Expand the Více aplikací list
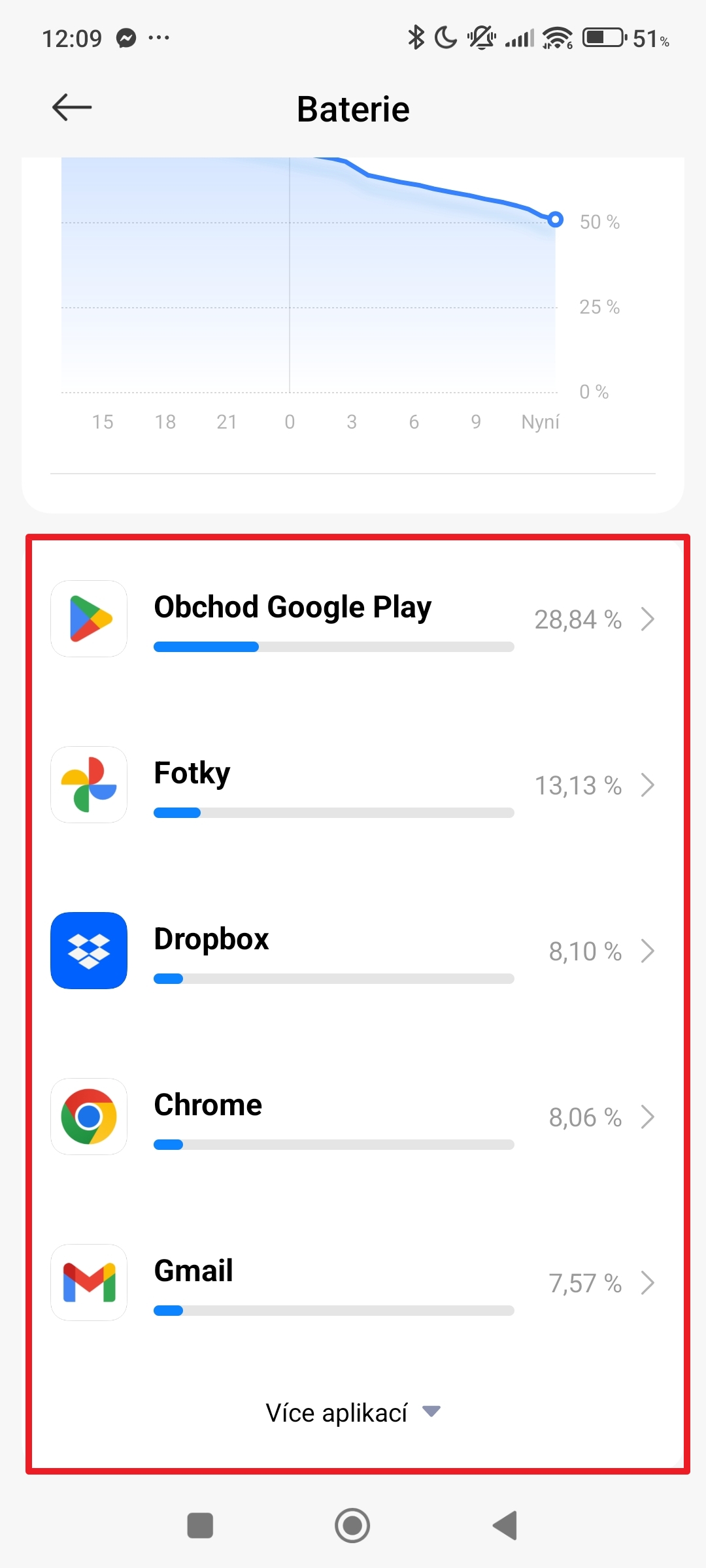 click(353, 1413)
